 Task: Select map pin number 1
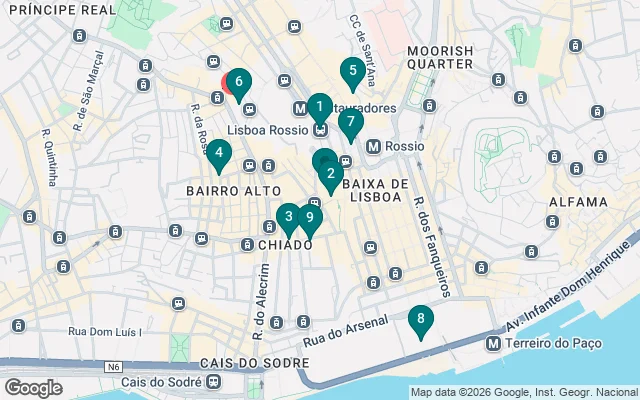coord(318,105)
